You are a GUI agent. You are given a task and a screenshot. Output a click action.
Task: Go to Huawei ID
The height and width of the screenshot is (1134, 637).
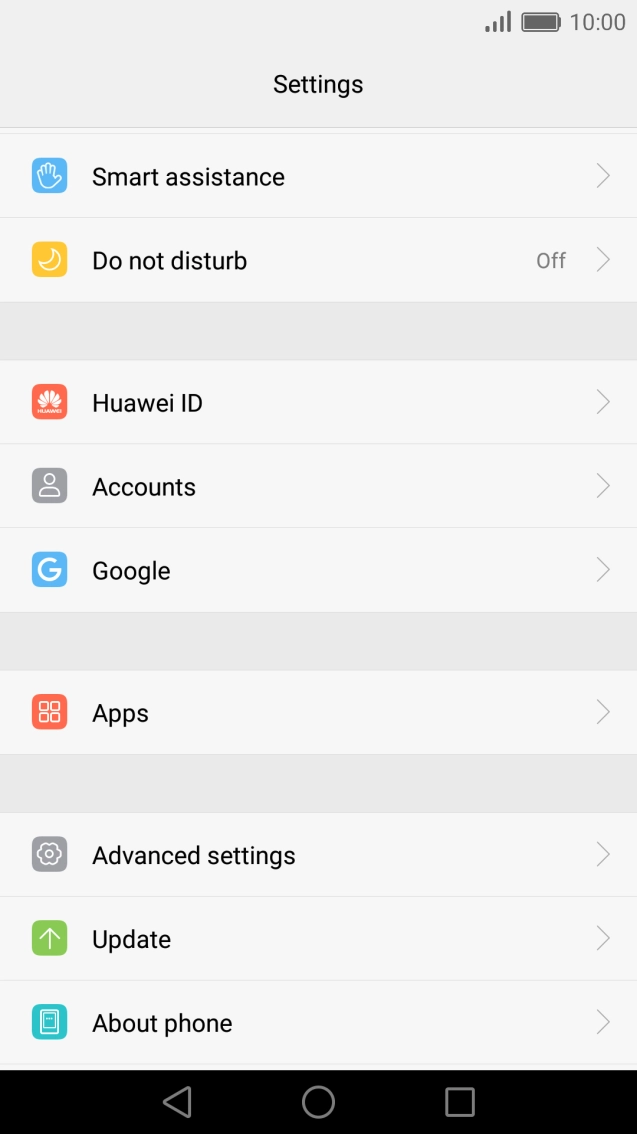coord(318,402)
